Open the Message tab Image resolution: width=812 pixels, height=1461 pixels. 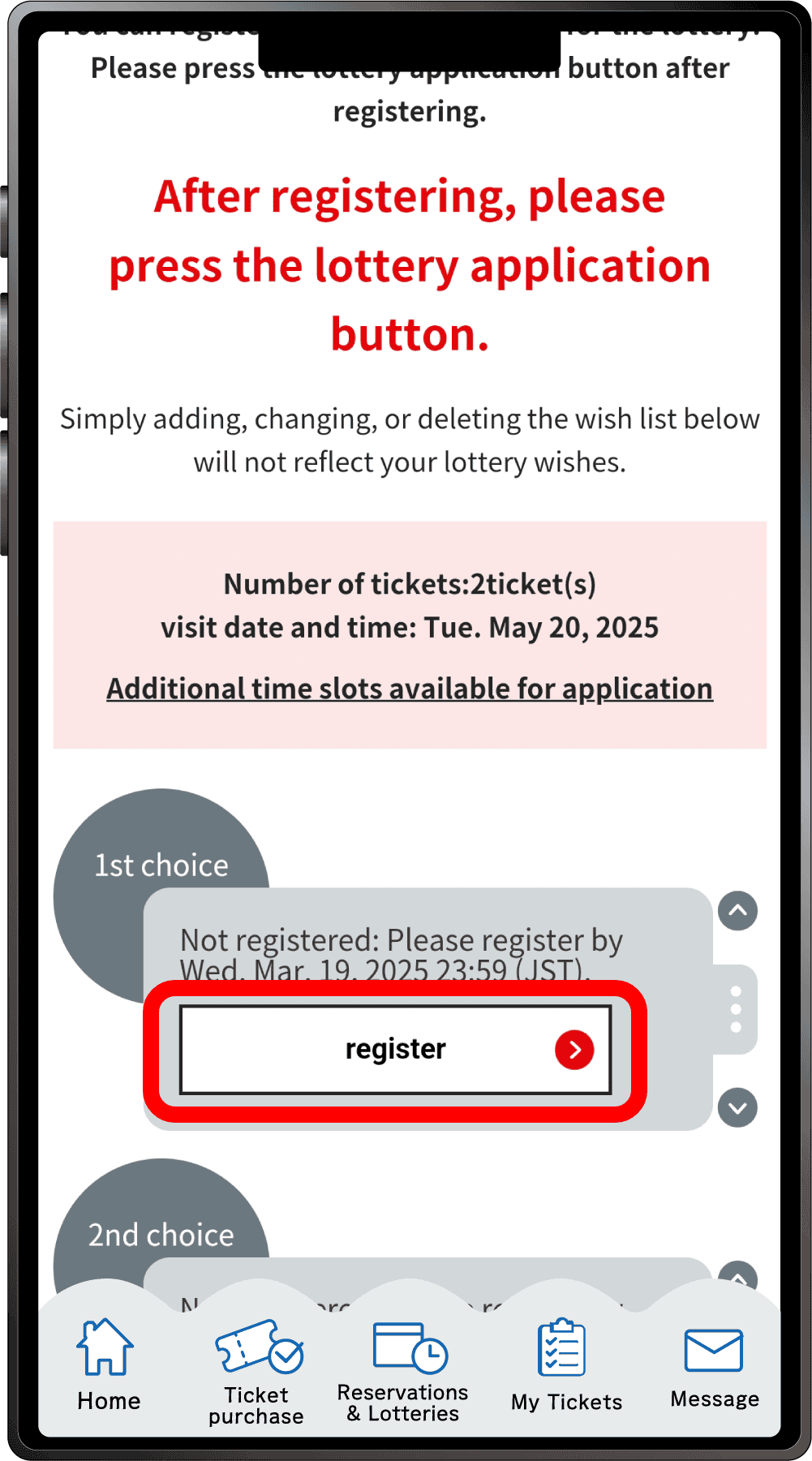point(715,1368)
